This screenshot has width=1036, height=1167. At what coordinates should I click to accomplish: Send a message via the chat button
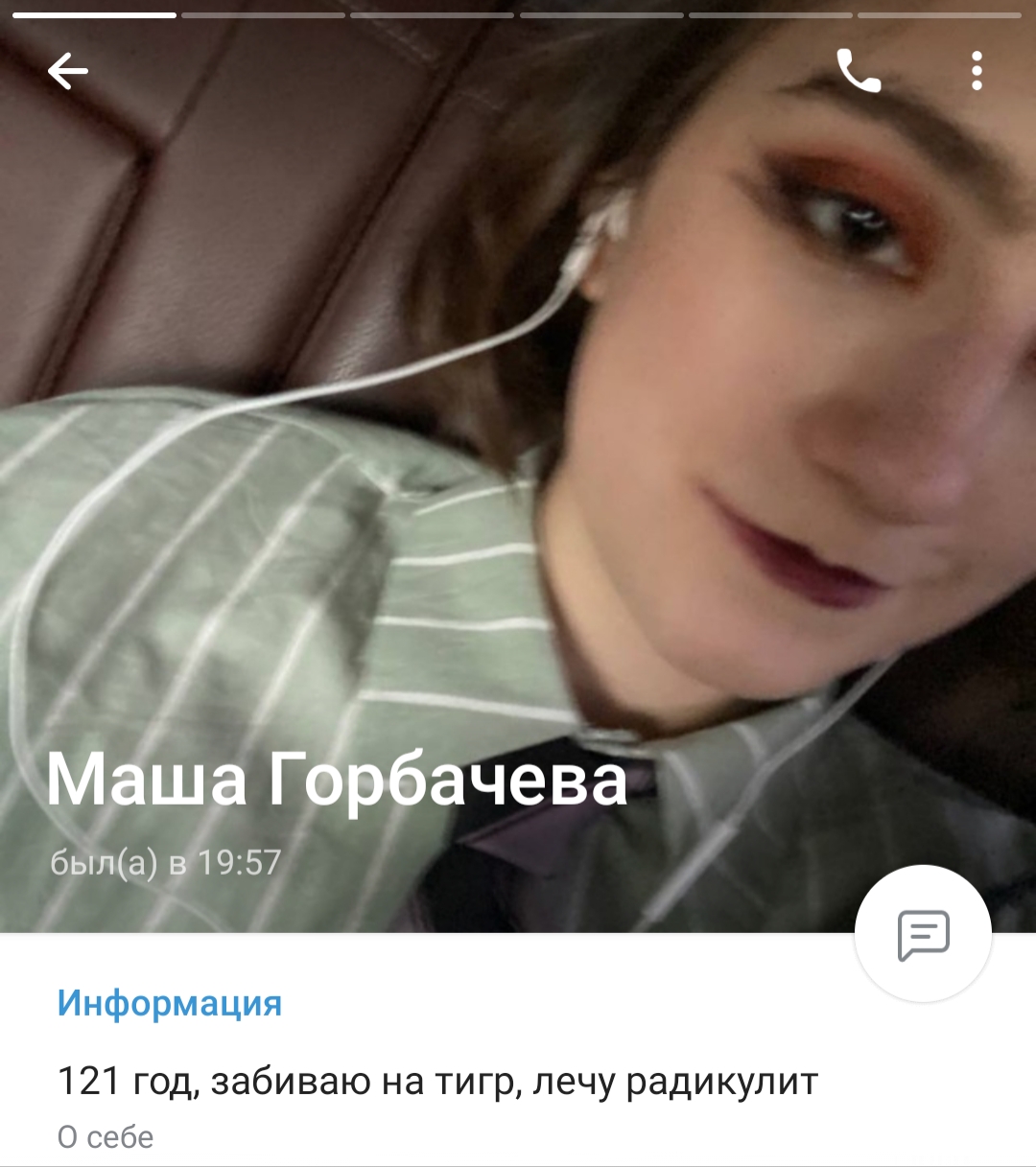tap(923, 934)
